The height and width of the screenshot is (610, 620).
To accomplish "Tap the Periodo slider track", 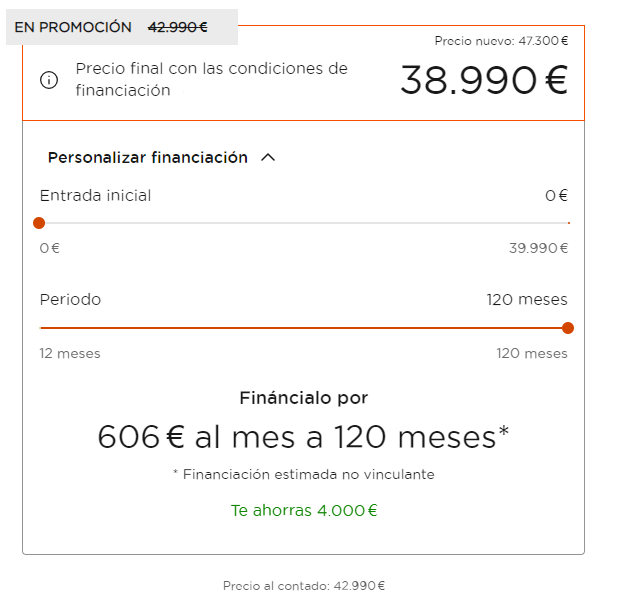I will pyautogui.click(x=304, y=328).
